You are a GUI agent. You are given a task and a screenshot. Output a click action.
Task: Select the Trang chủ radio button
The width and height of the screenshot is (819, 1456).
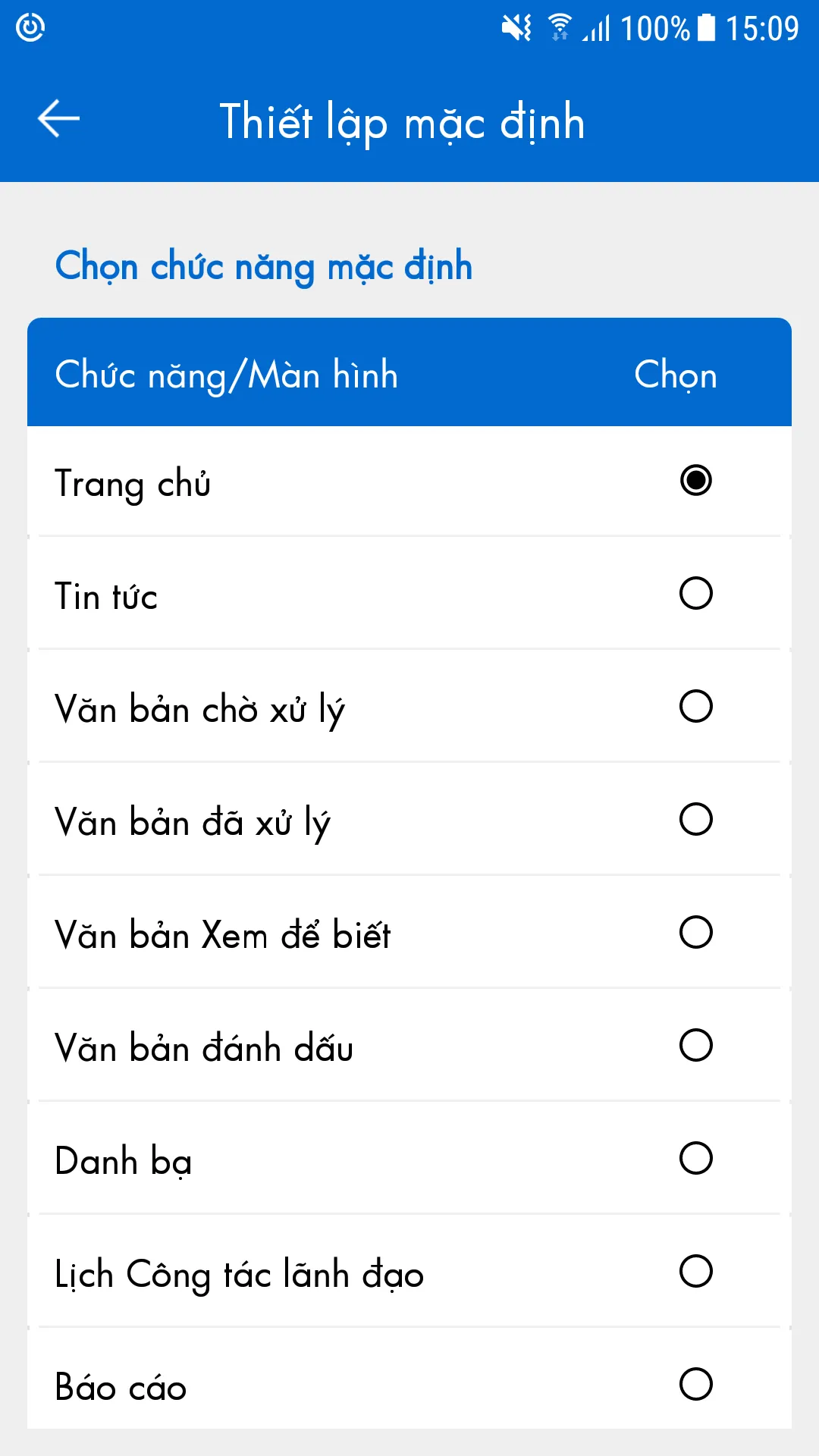click(x=695, y=480)
